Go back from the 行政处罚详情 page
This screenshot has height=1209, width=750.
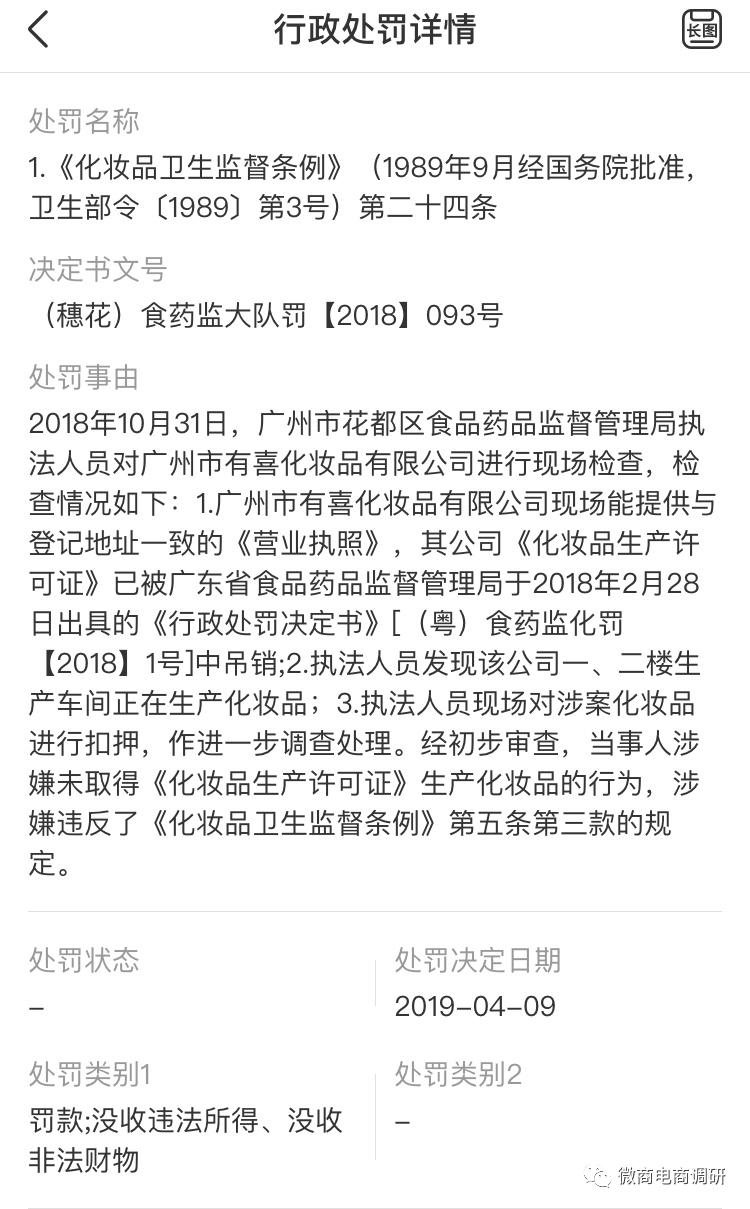(x=38, y=30)
